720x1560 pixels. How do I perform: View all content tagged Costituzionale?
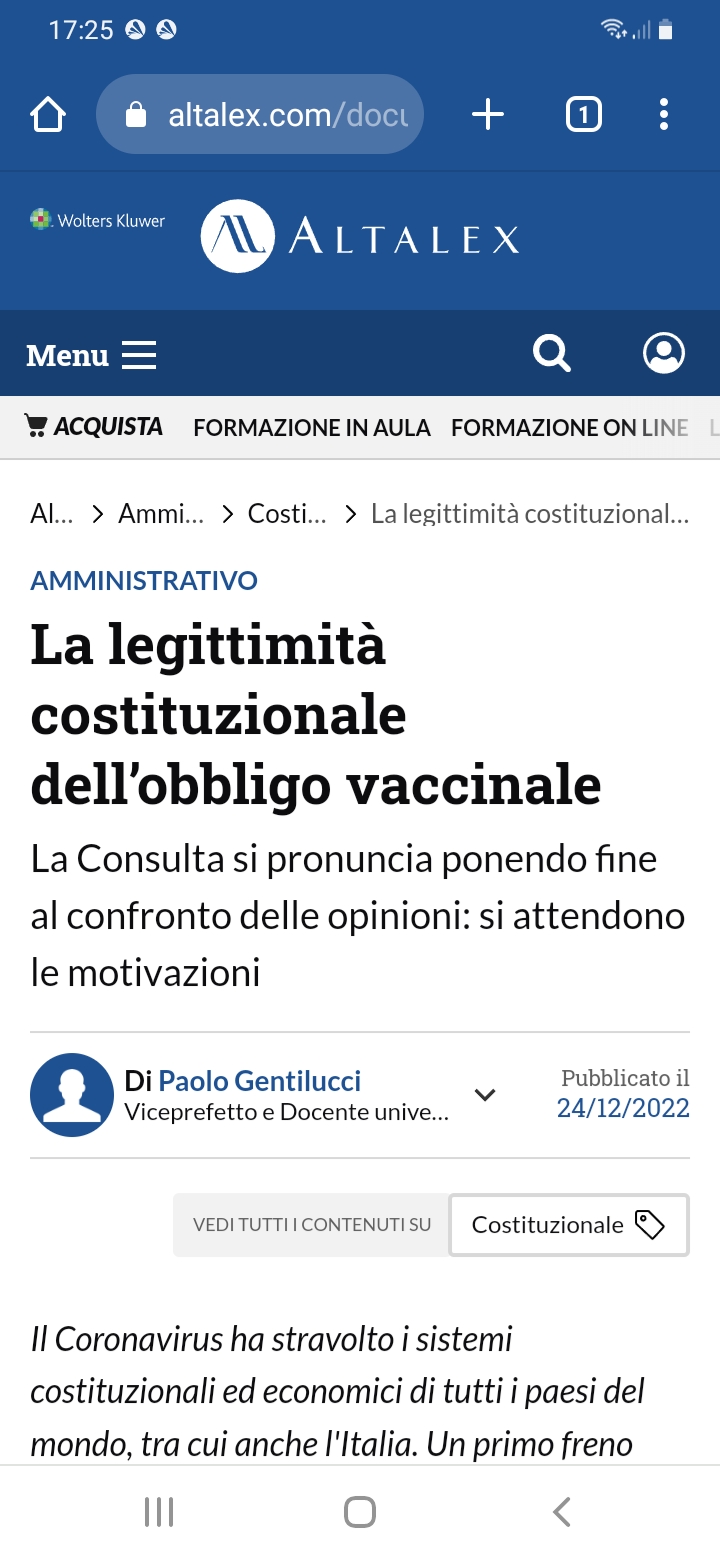tap(568, 1225)
